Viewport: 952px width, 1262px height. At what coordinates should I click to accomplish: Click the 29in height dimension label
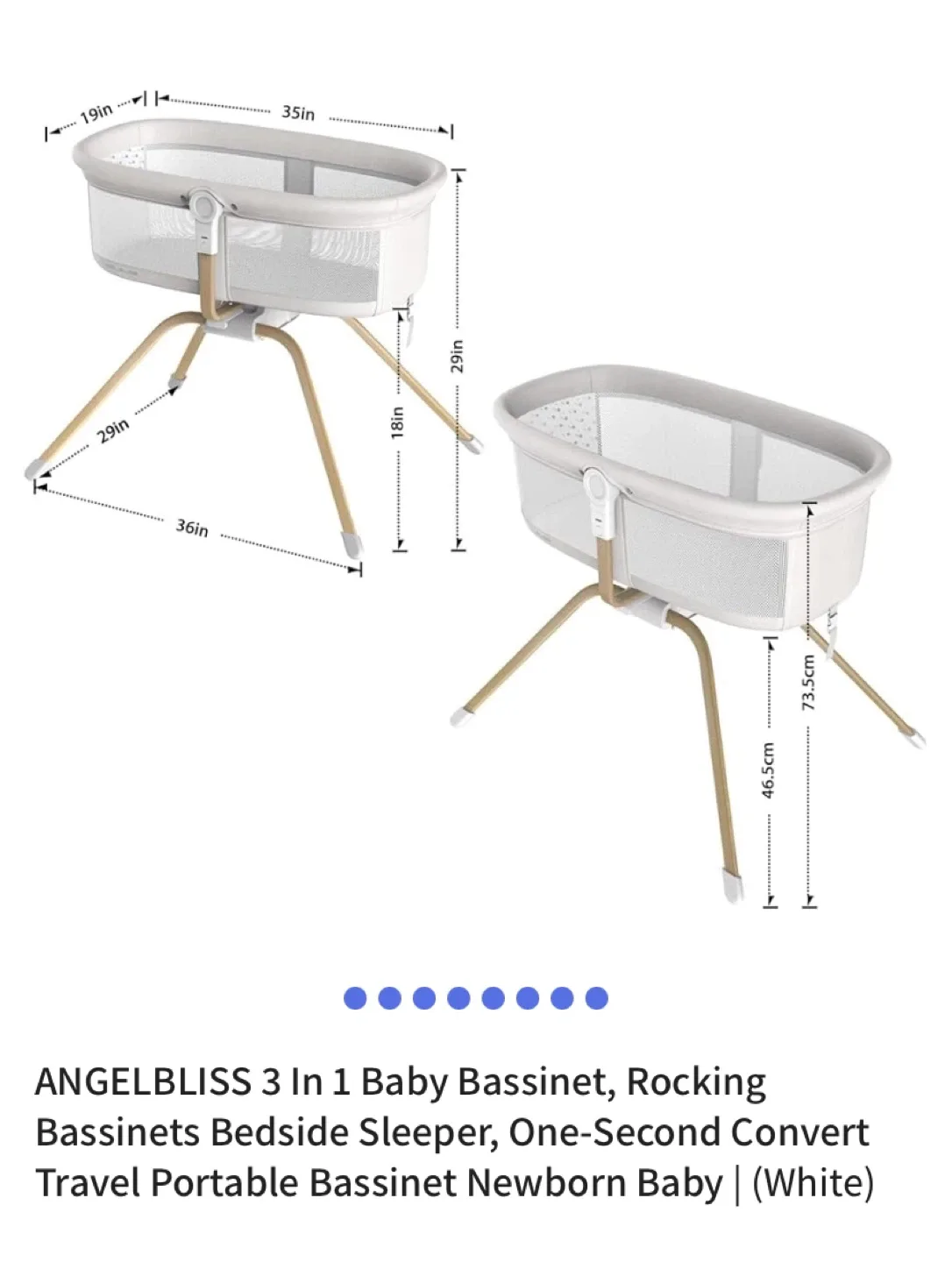[x=456, y=355]
